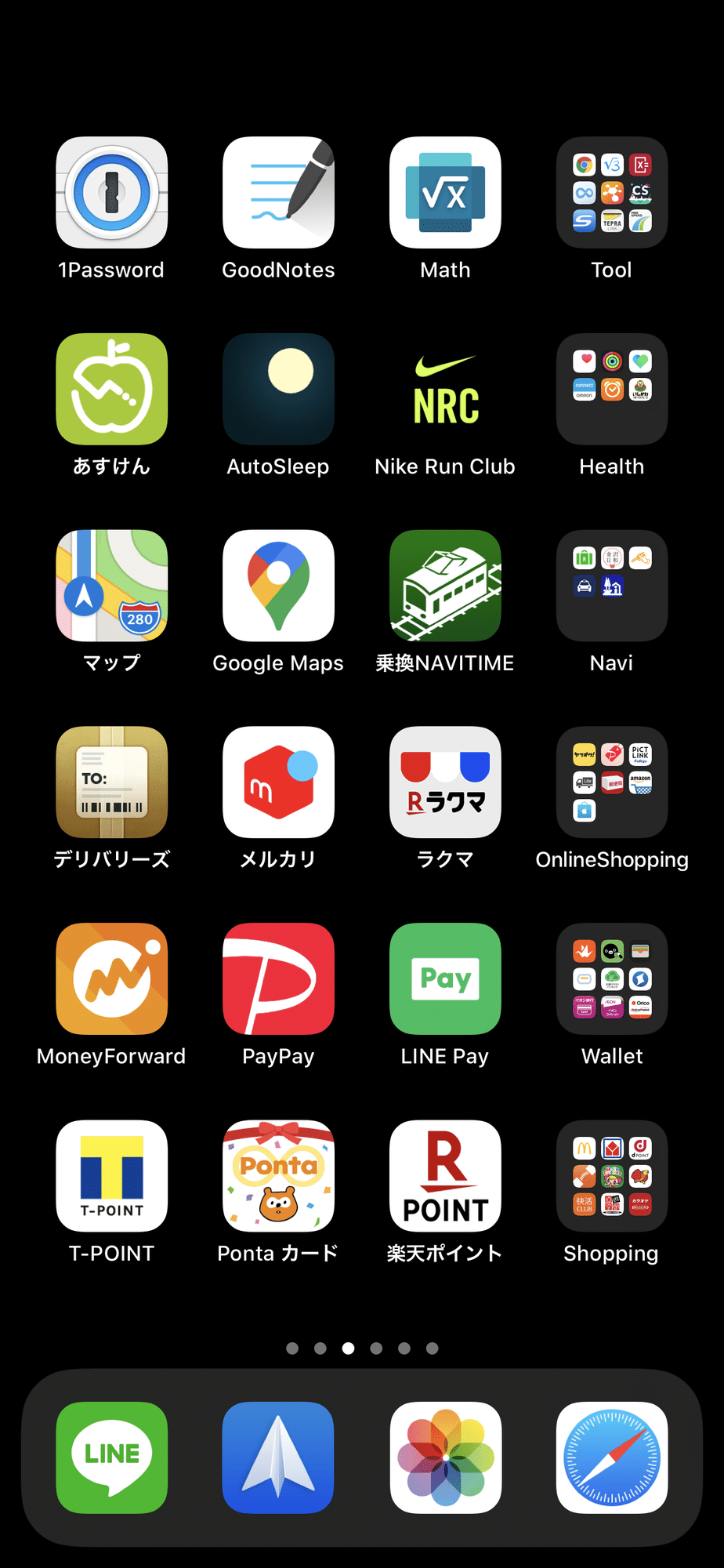
Task: Launch AutoSleep
Action: coord(278,390)
